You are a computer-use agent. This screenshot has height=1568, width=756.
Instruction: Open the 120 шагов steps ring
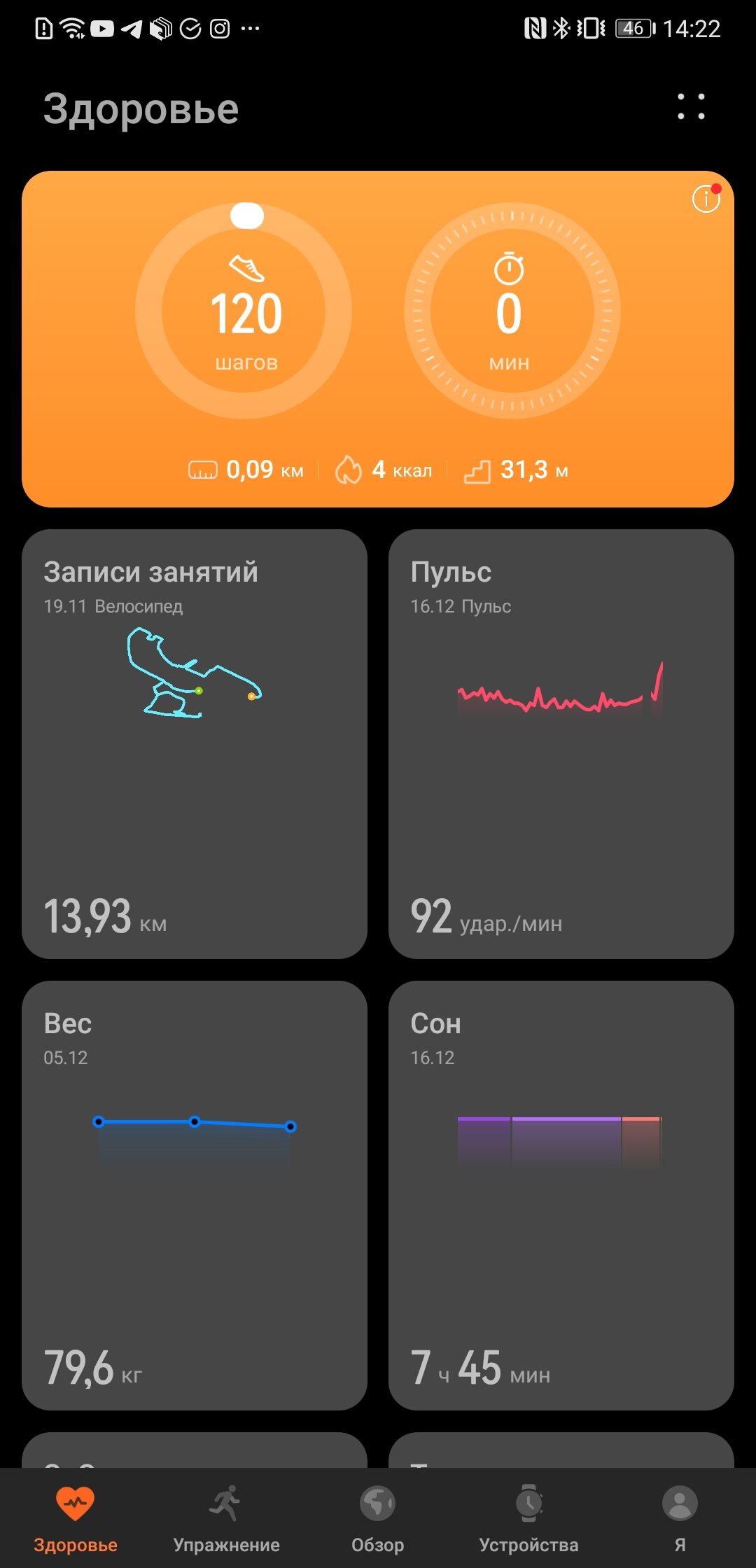tap(244, 311)
